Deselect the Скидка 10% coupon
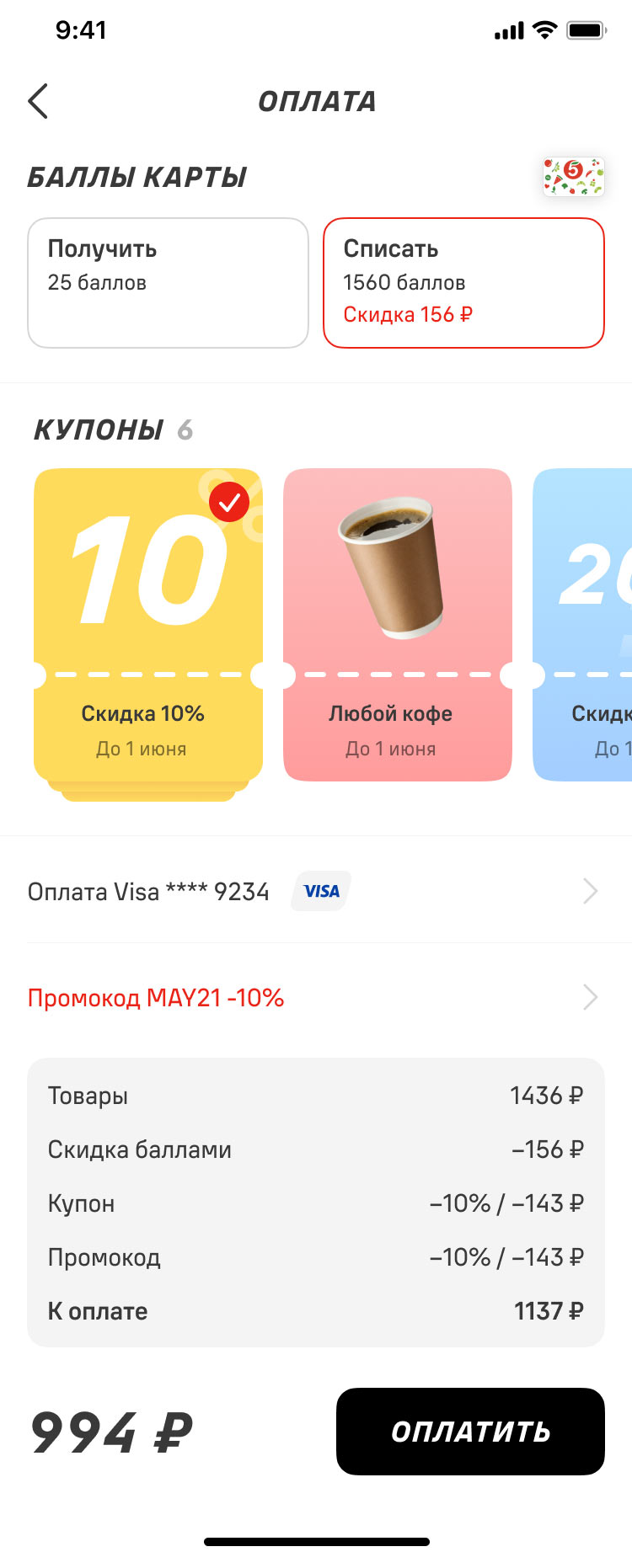The height and width of the screenshot is (1568, 632). point(147,623)
